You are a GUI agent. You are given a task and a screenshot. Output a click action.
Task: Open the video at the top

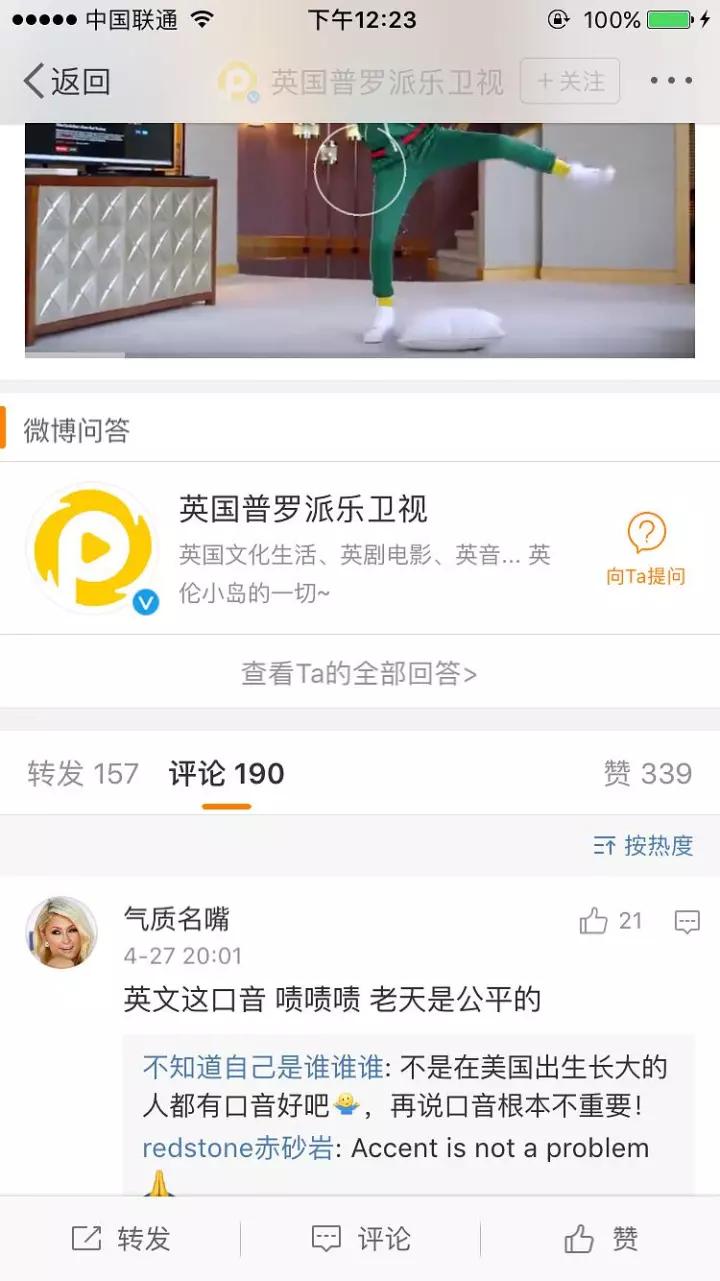click(359, 240)
